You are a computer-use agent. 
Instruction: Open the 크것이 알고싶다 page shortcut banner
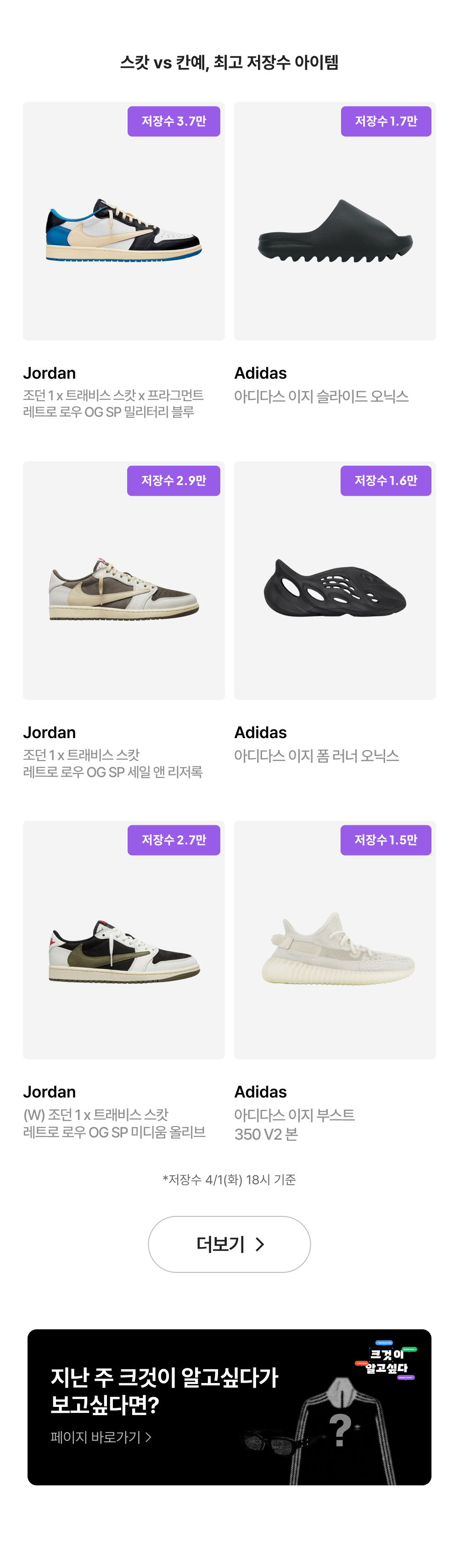pyautogui.click(x=229, y=1407)
